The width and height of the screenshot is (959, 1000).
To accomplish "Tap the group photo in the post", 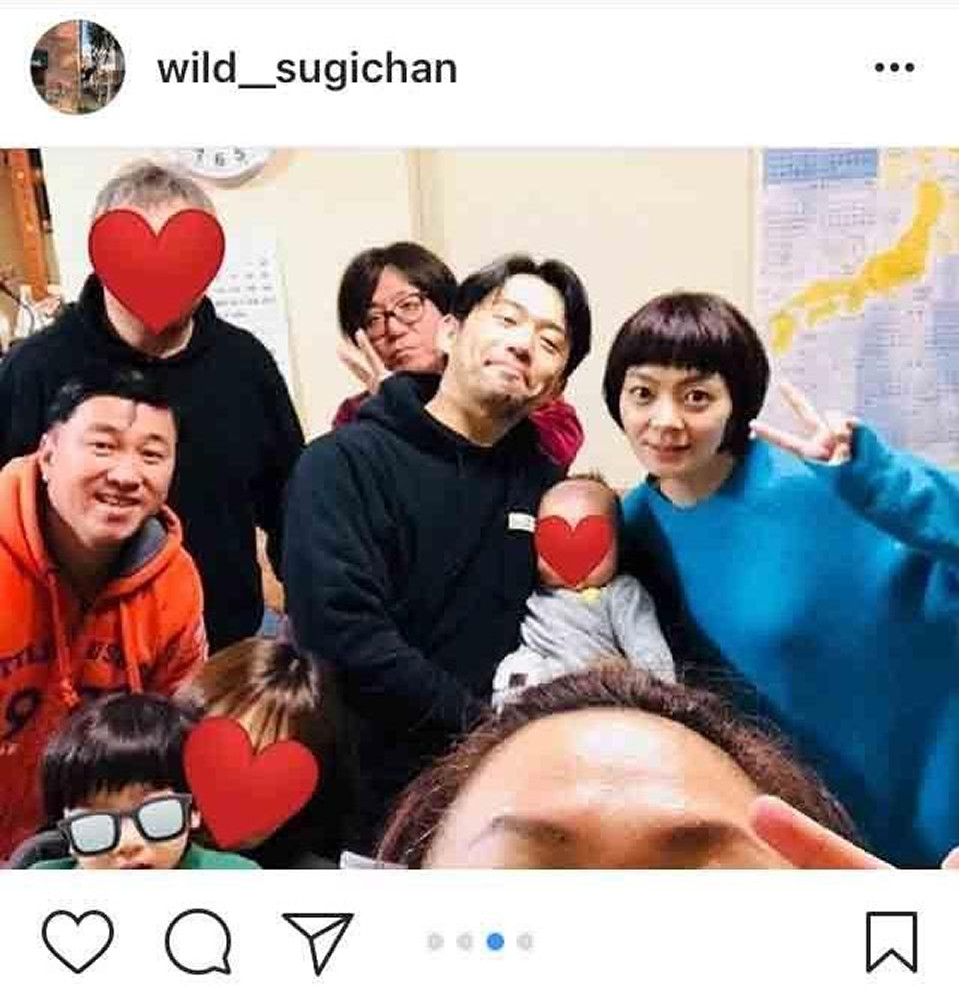I will (x=479, y=508).
